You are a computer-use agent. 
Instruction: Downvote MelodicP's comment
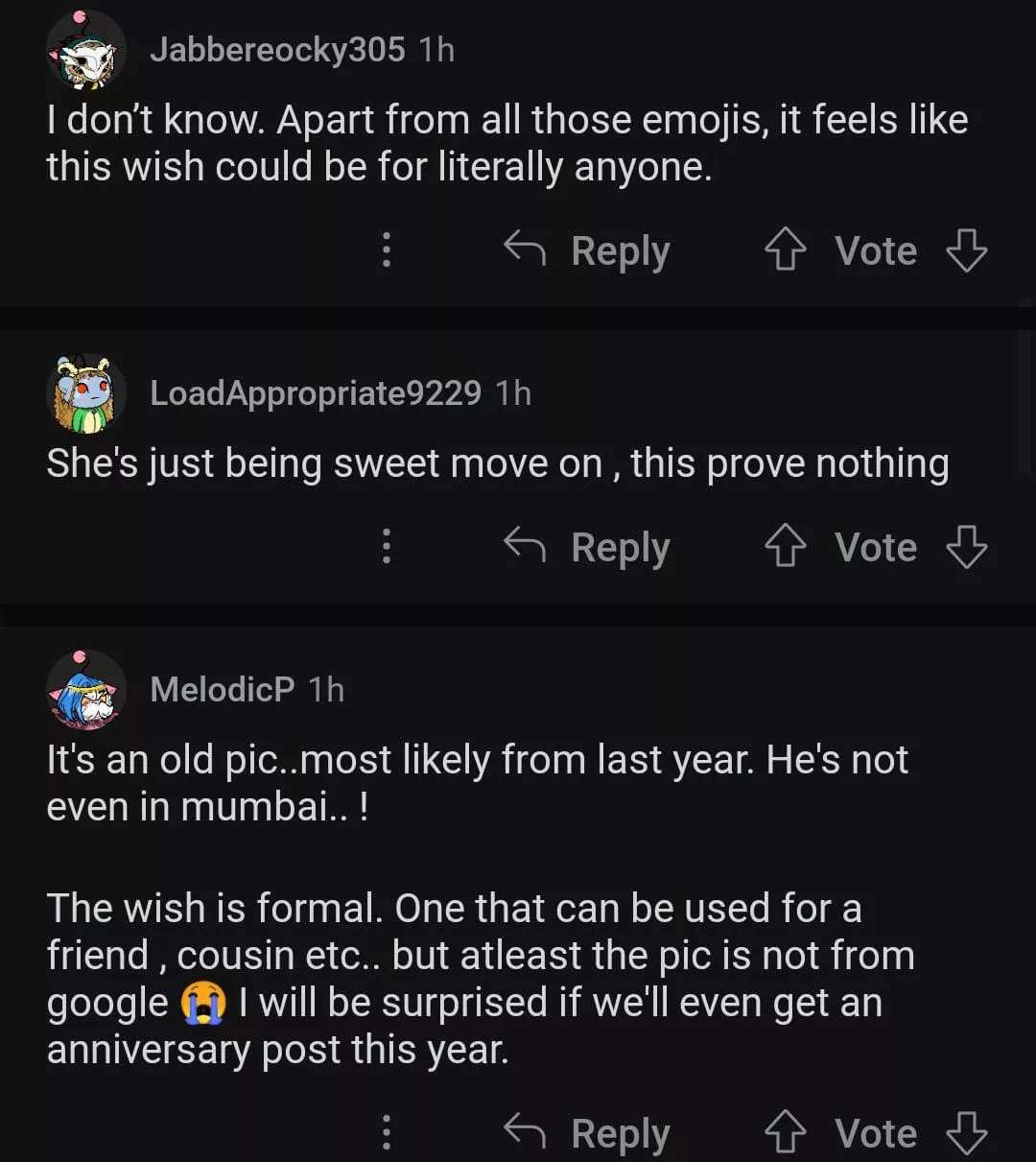[966, 1132]
